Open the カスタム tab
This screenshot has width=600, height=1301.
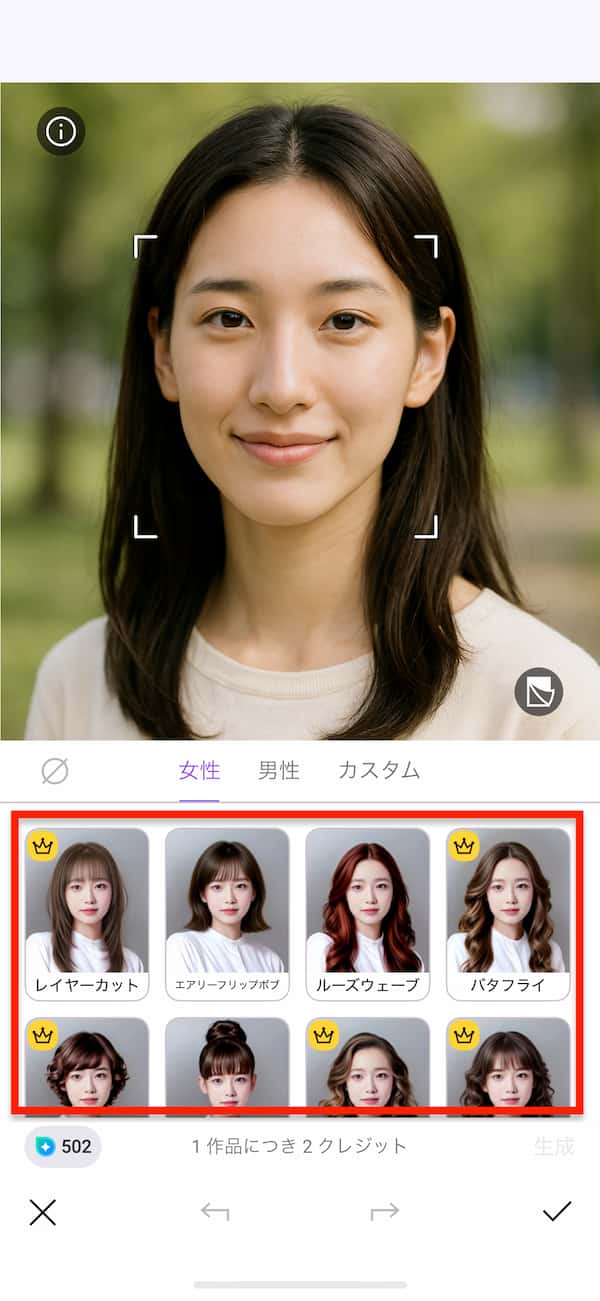pyautogui.click(x=379, y=771)
